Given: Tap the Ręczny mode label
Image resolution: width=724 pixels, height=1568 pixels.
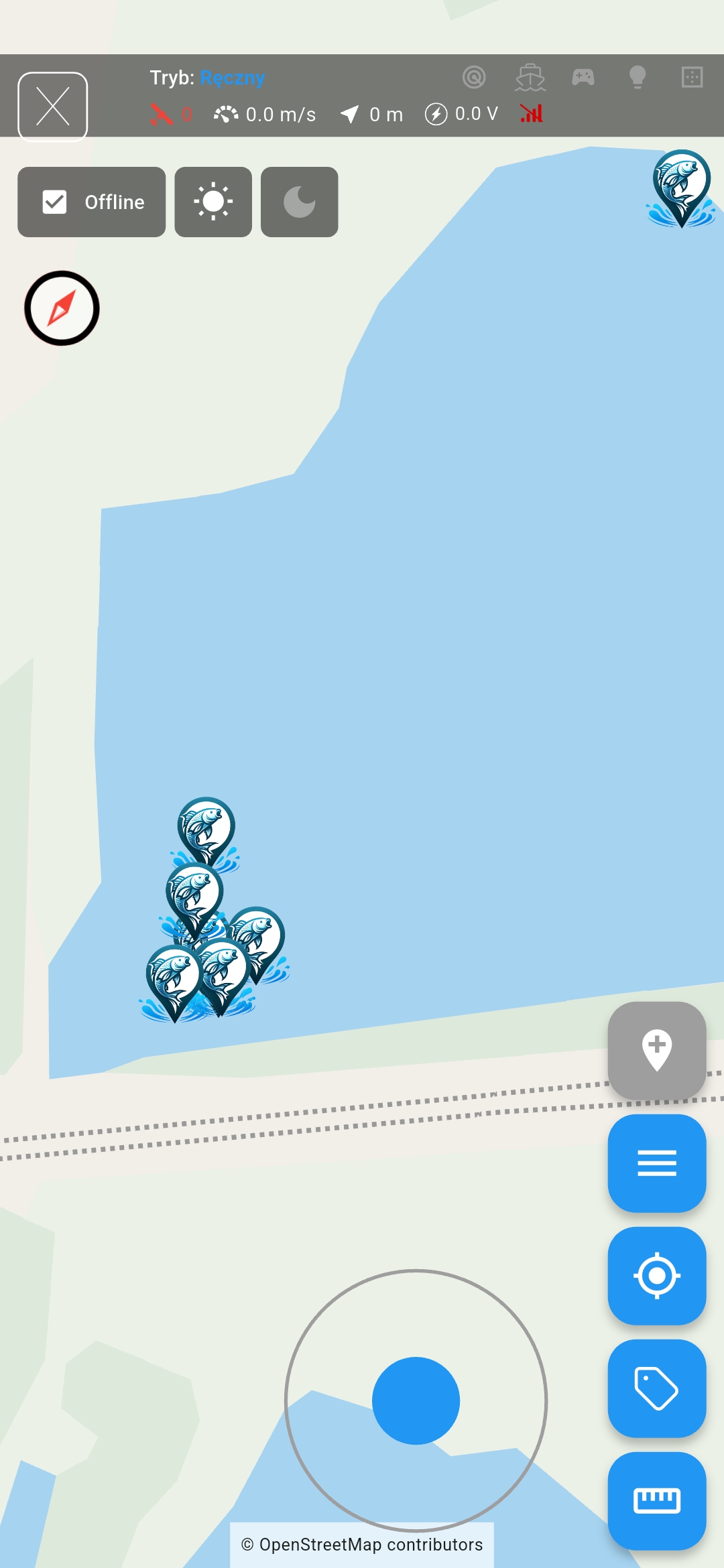Looking at the screenshot, I should 233,78.
